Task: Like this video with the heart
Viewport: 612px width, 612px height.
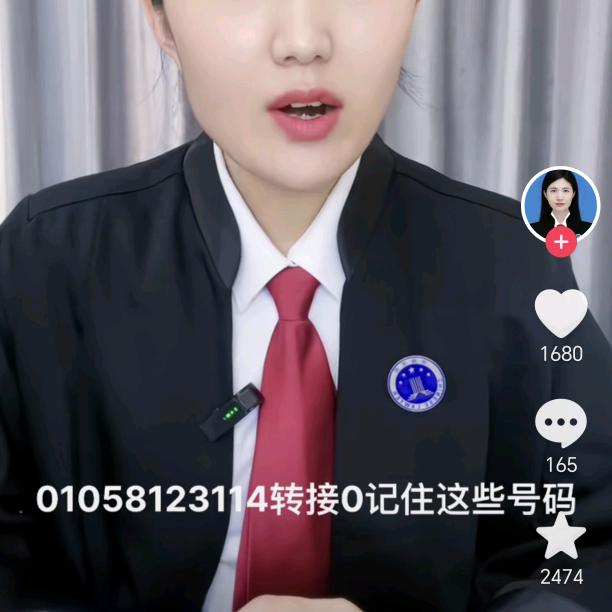Action: pos(561,314)
